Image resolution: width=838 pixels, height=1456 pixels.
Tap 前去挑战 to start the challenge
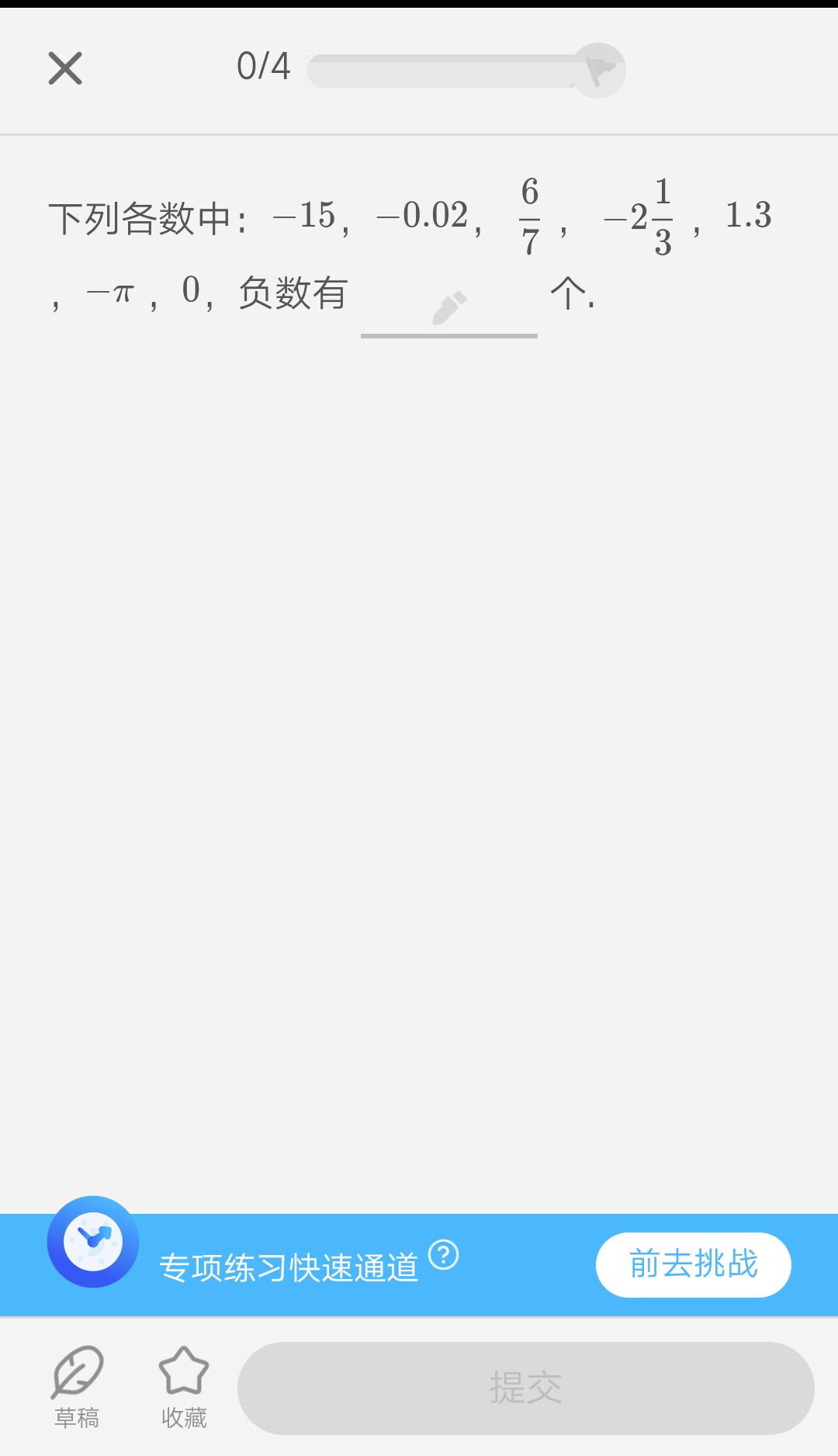(x=694, y=1264)
